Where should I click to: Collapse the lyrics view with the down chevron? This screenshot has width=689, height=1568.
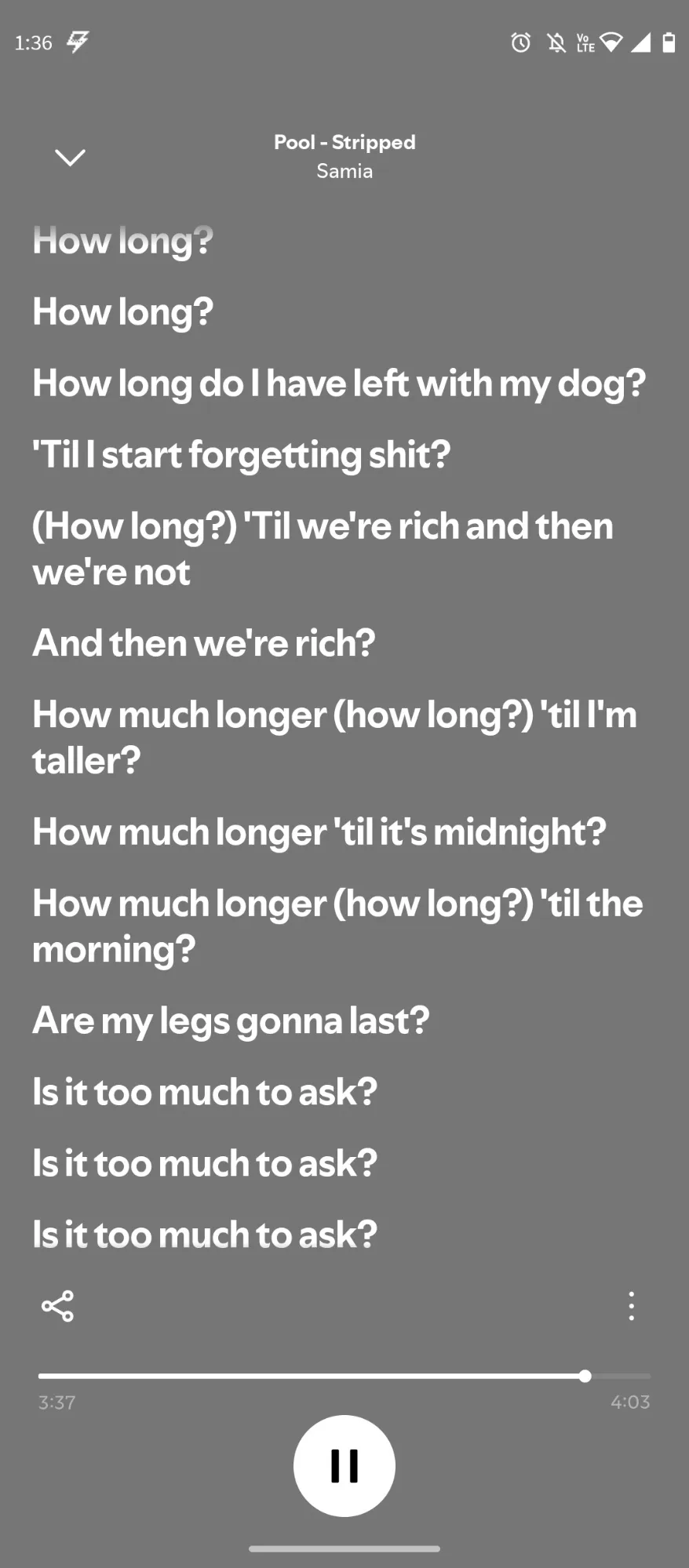coord(70,158)
